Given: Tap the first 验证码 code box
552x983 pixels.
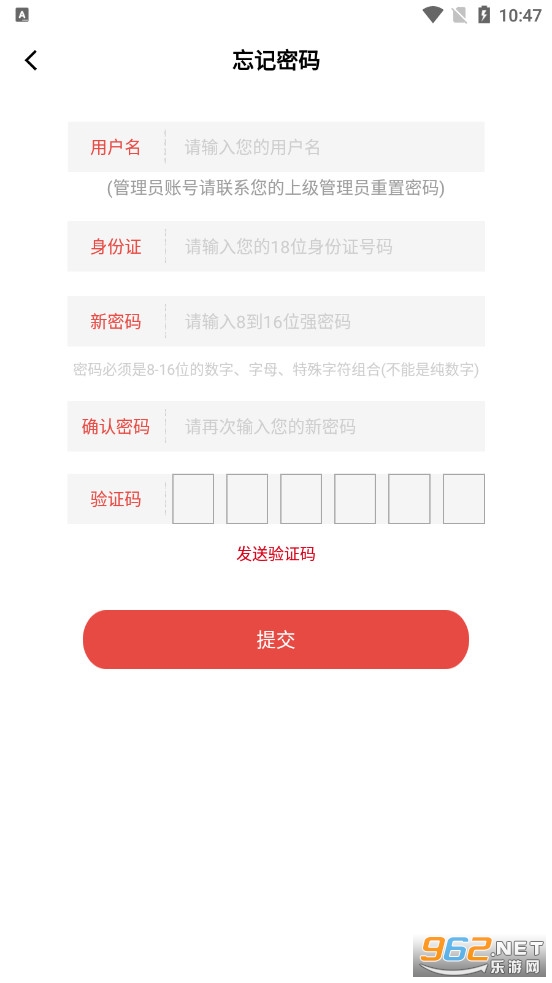Looking at the screenshot, I should tap(193, 499).
